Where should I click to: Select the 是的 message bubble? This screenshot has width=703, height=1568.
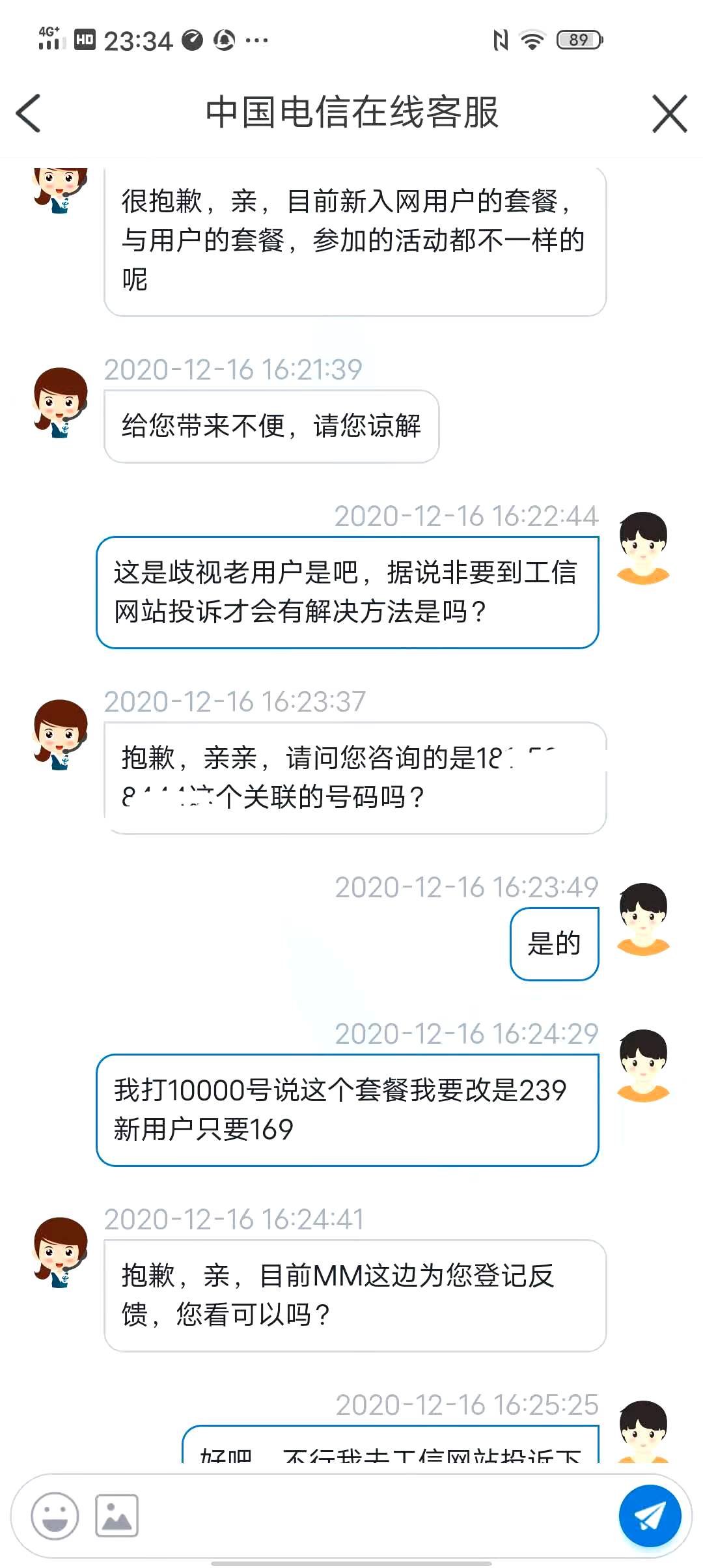(554, 942)
